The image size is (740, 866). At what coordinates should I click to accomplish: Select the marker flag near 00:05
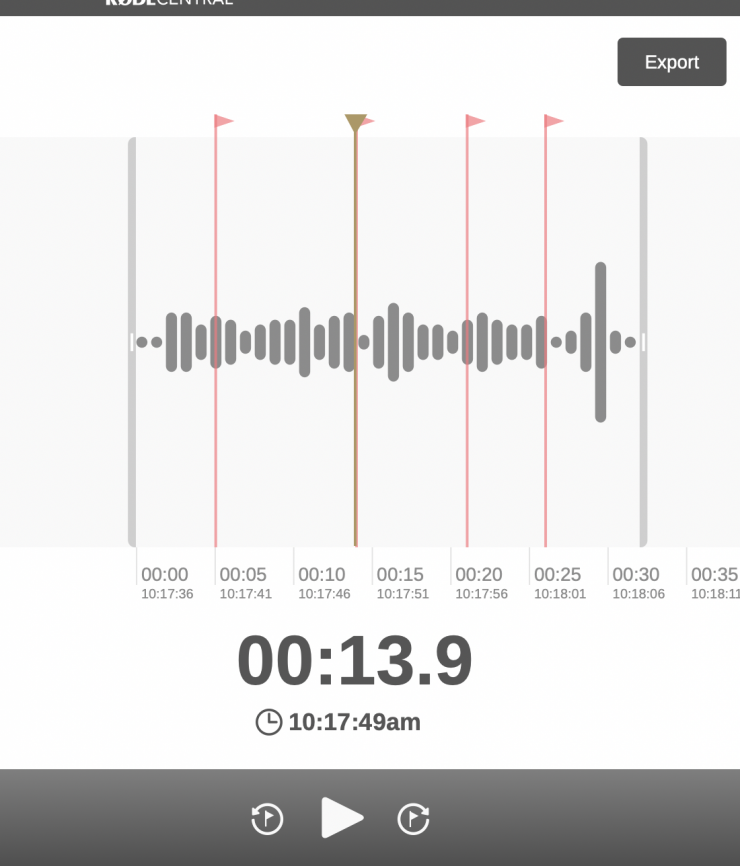pyautogui.click(x=223, y=121)
